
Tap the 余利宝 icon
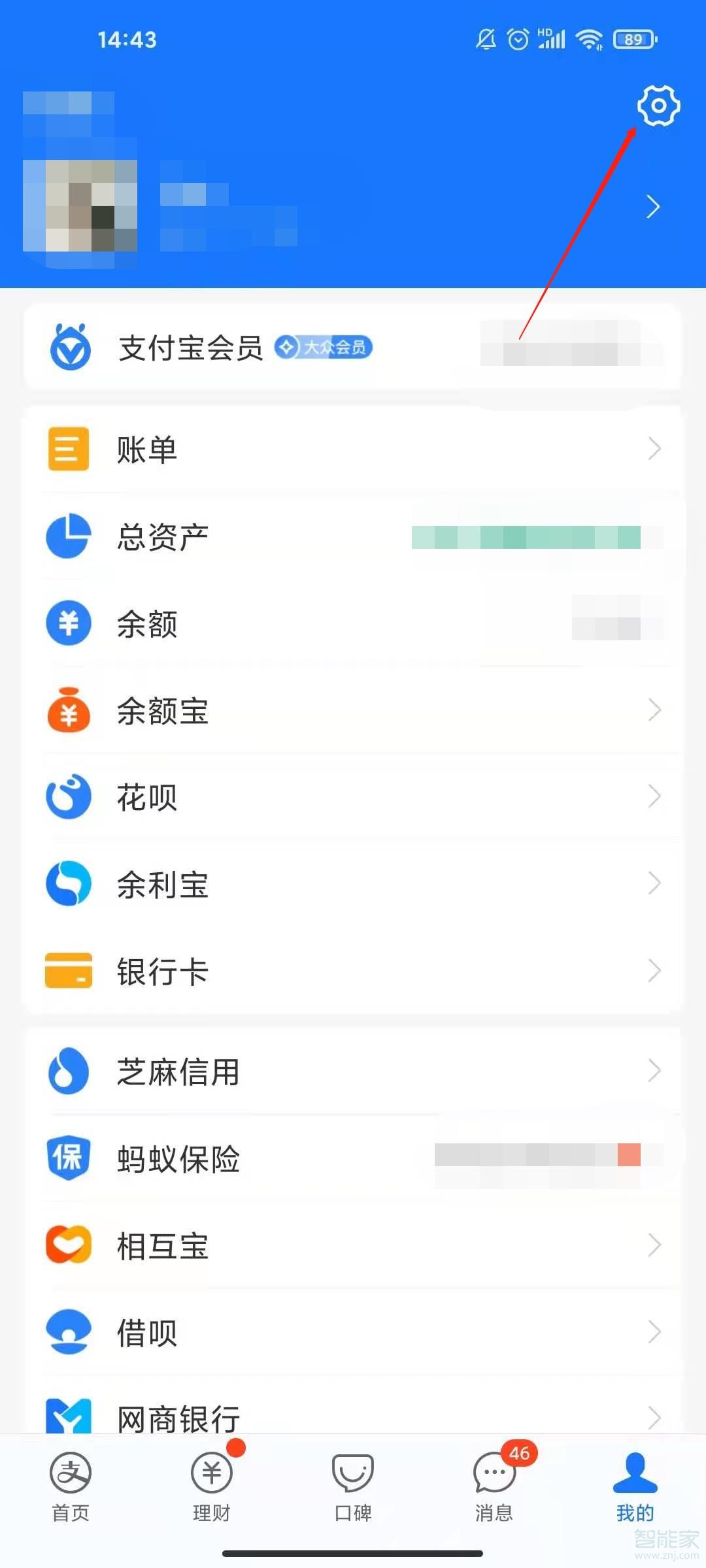(68, 883)
